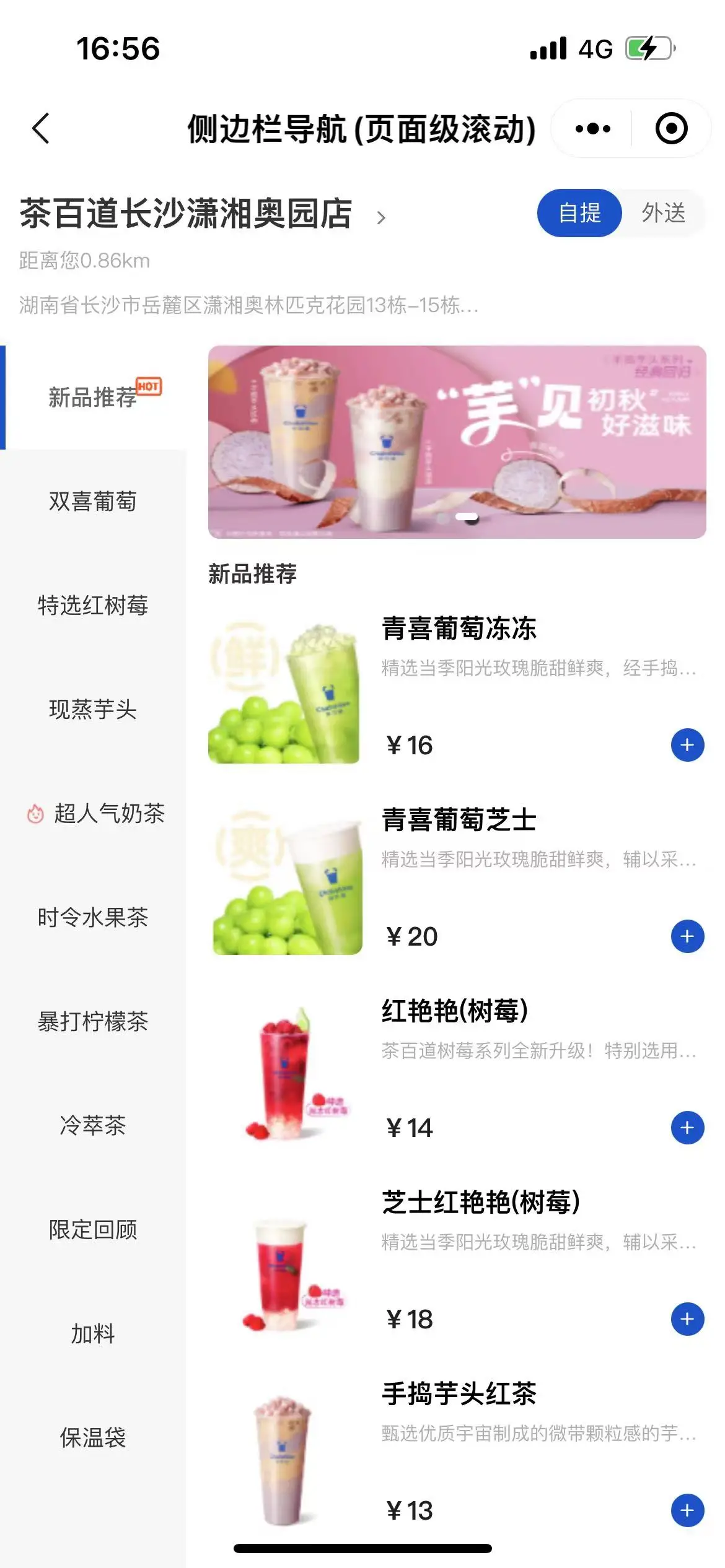Open 限定回顾 category
Image resolution: width=725 pixels, height=1568 pixels.
[93, 1229]
